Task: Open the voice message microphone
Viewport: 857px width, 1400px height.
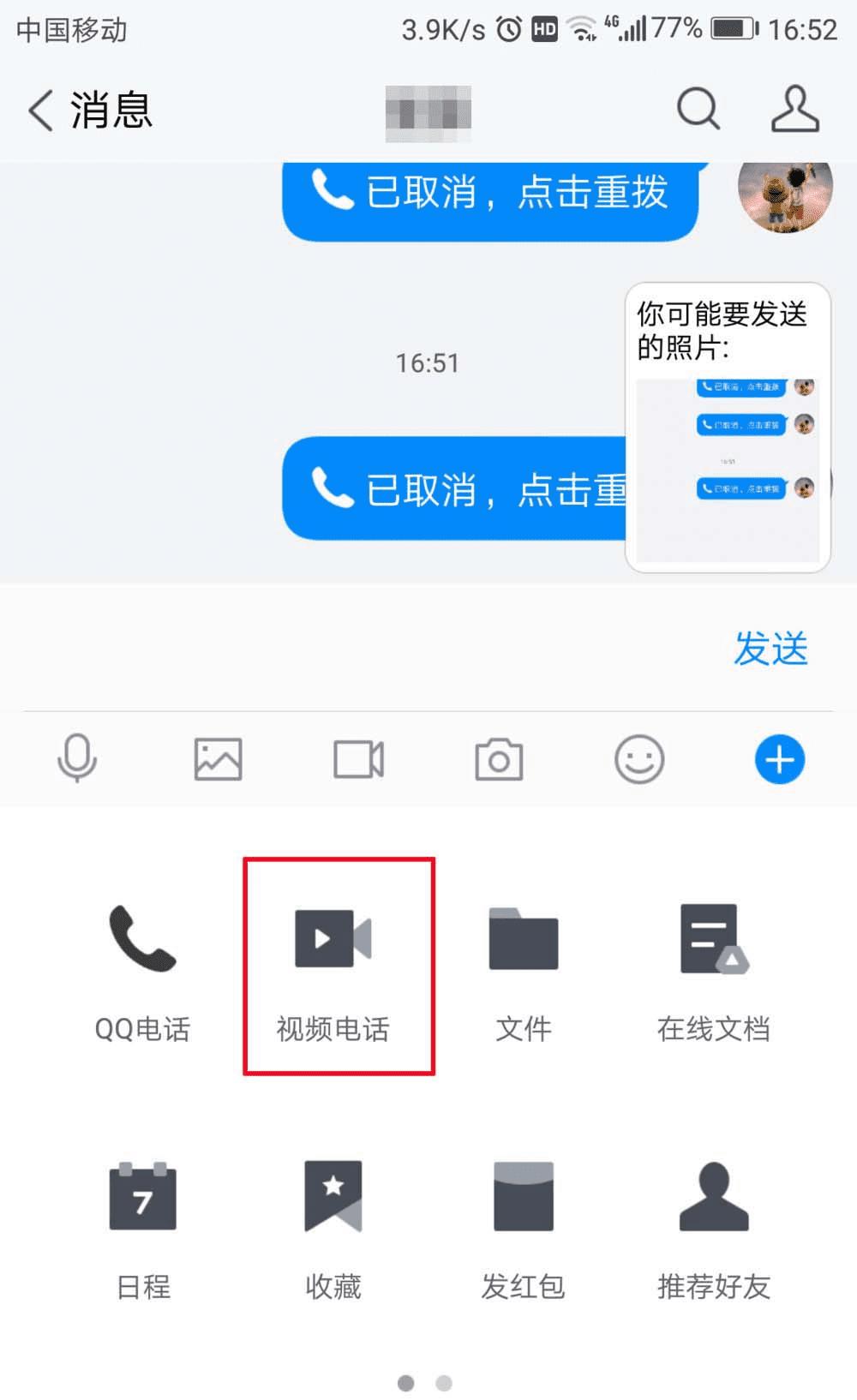Action: [77, 759]
